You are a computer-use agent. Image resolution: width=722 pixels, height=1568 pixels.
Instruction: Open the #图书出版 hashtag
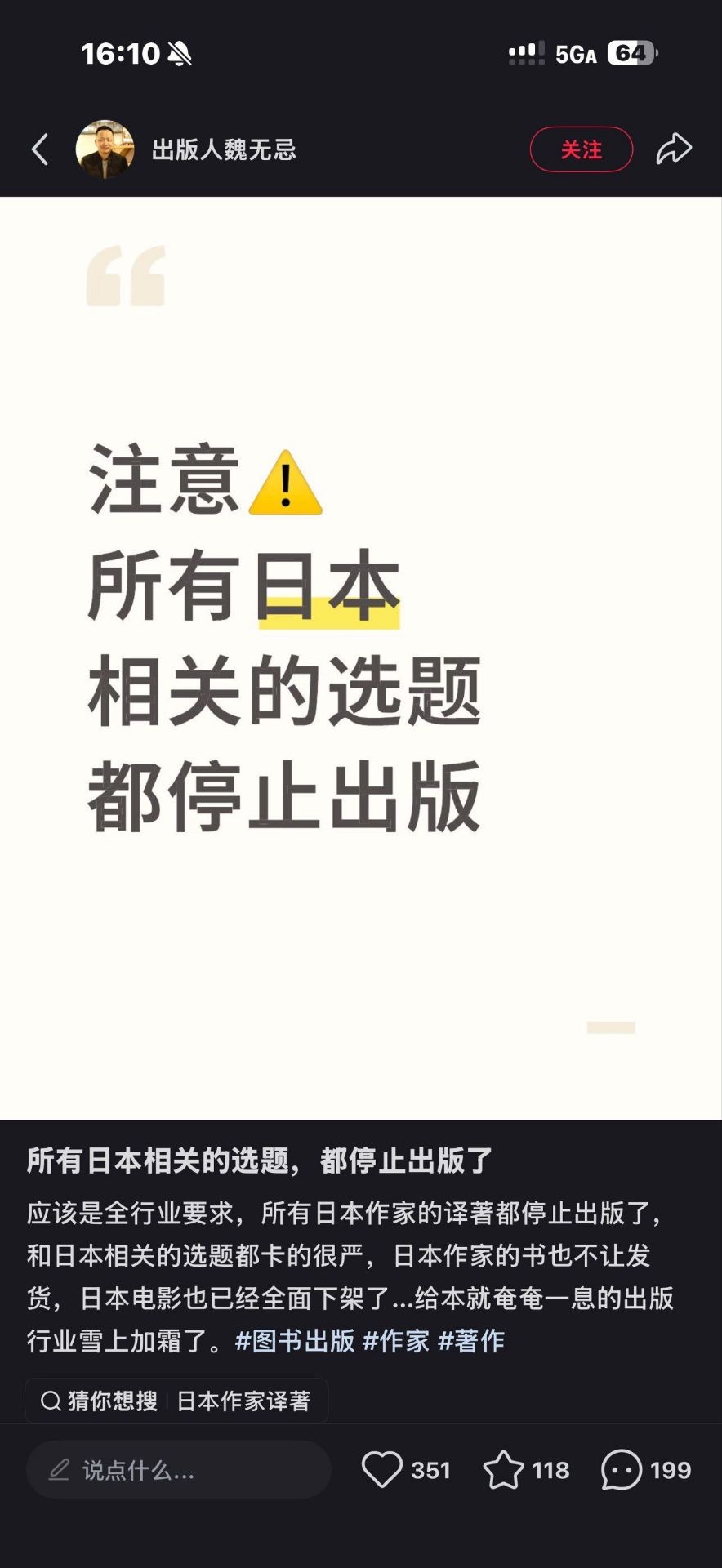click(x=295, y=1340)
